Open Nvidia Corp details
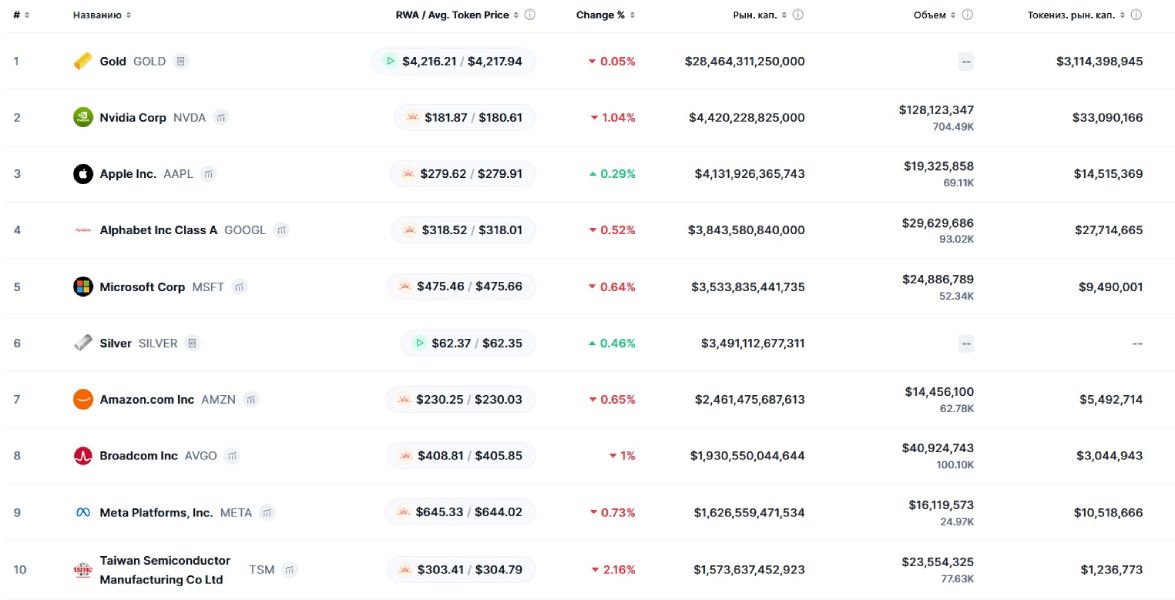 pos(132,118)
